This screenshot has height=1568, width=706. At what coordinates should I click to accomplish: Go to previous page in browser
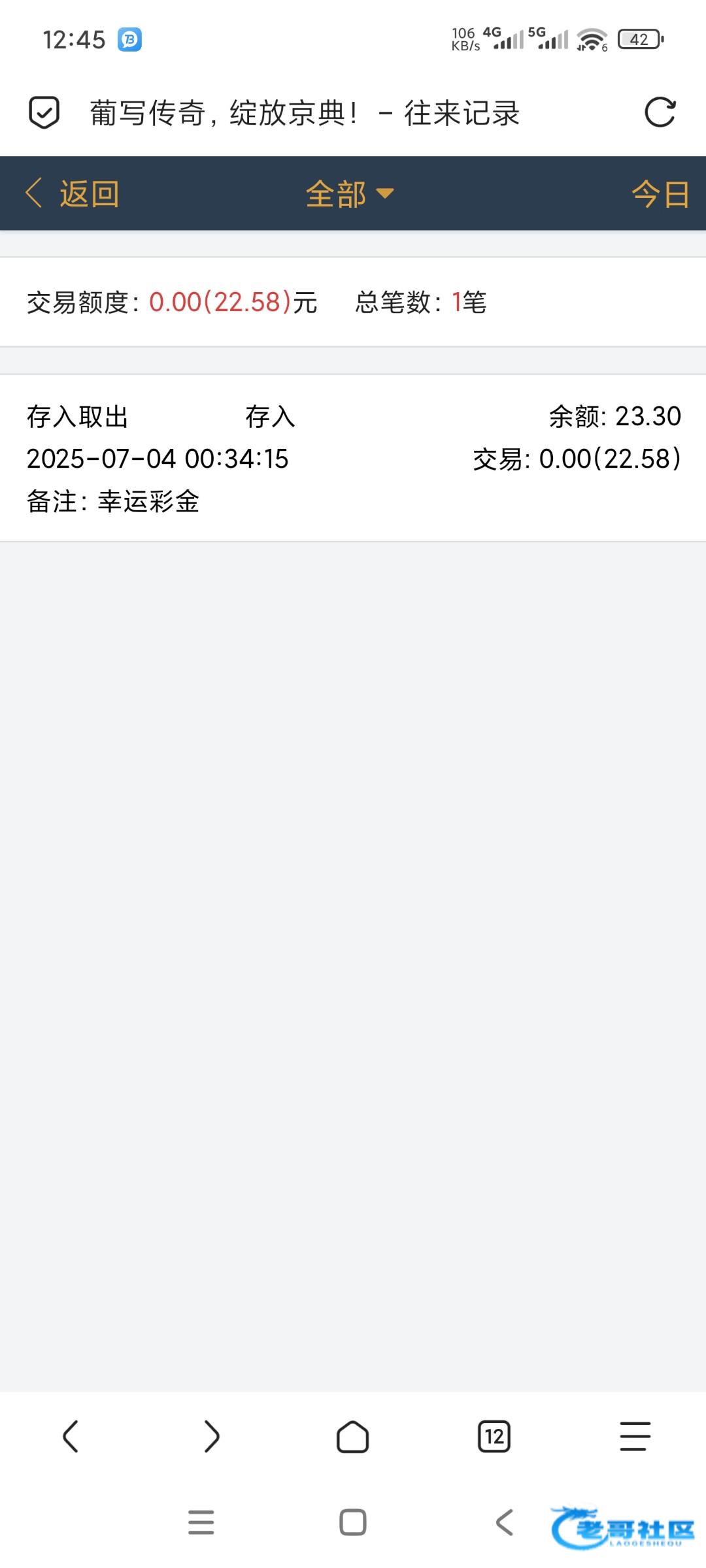(x=71, y=1436)
